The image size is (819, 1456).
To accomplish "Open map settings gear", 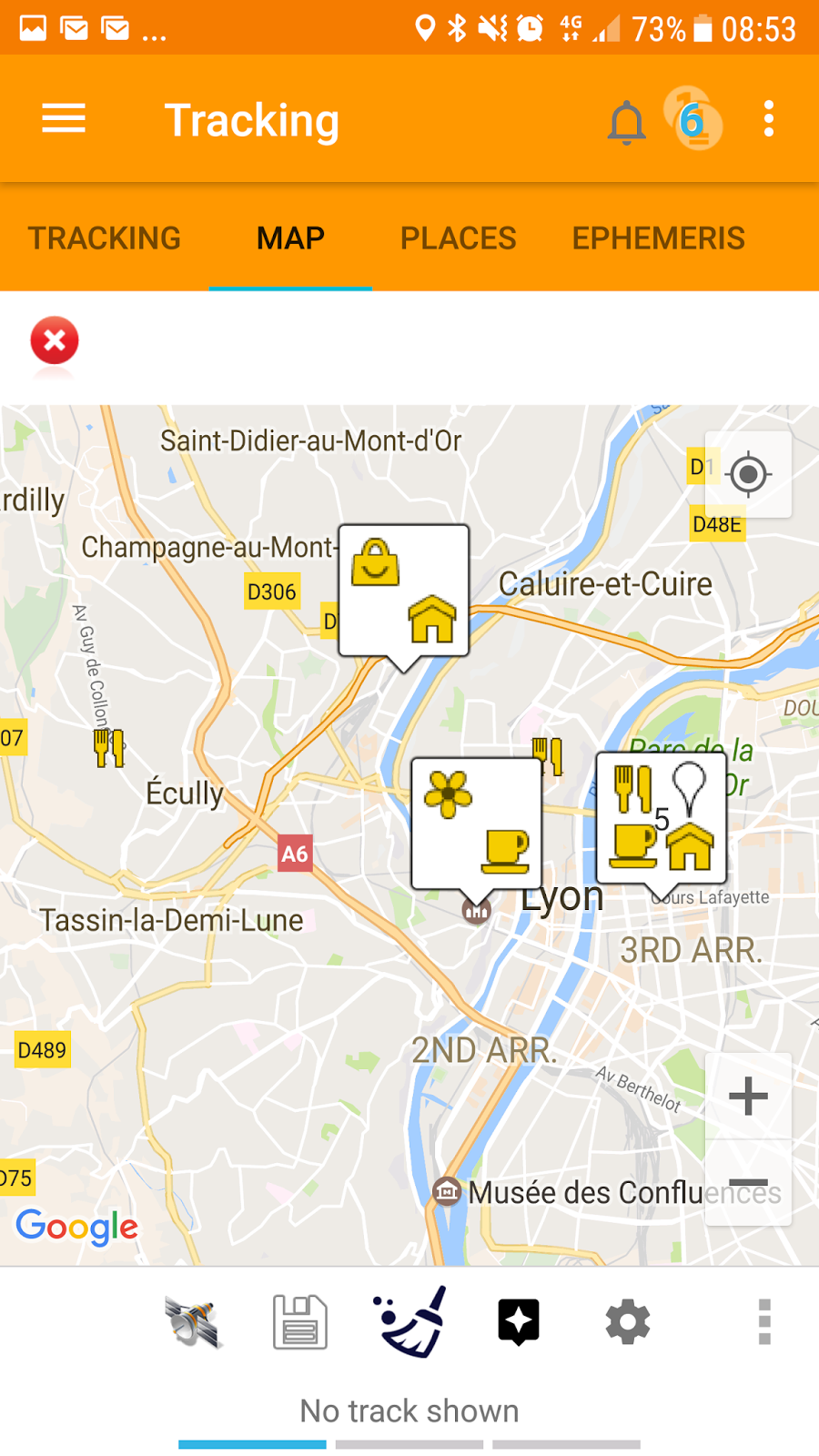I will [x=628, y=1321].
